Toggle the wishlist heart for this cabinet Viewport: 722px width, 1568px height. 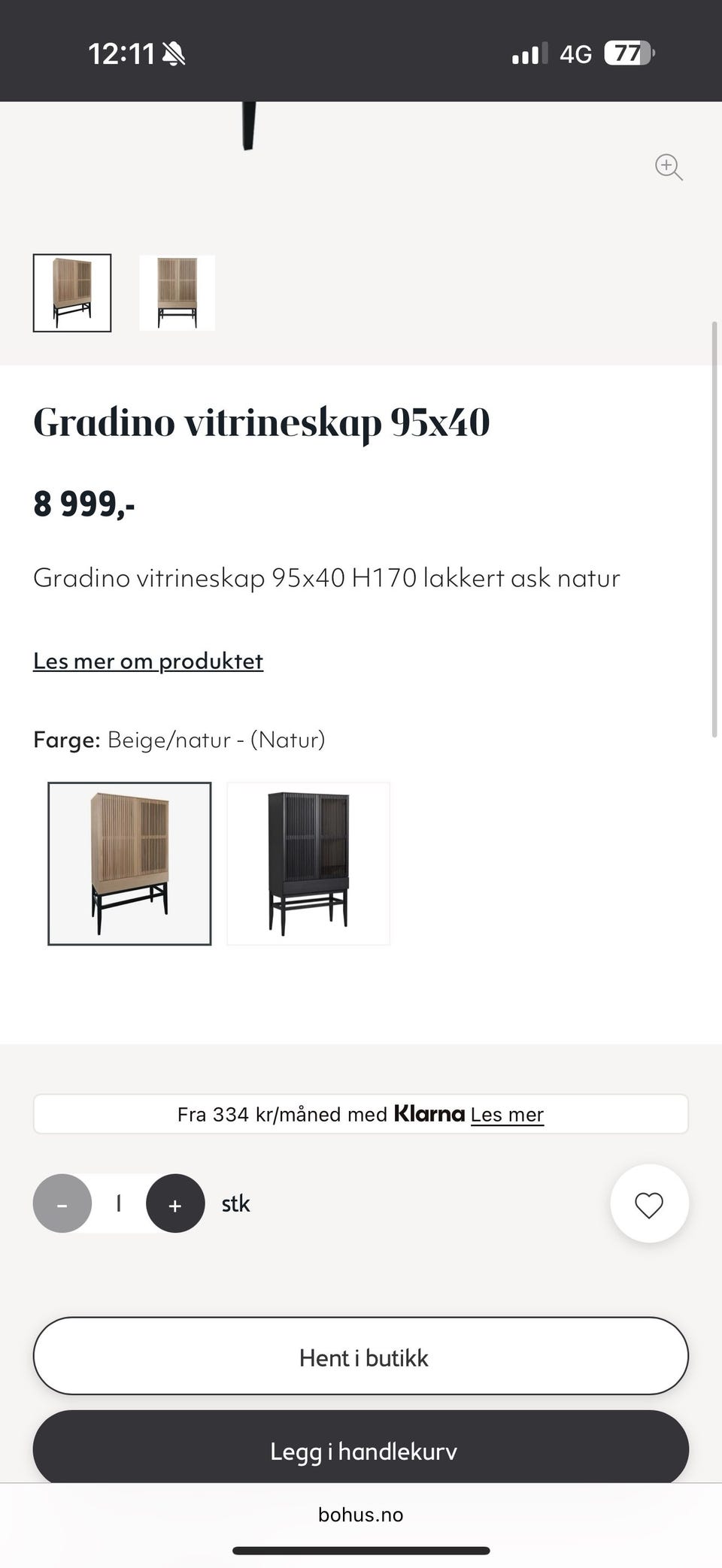click(648, 1203)
